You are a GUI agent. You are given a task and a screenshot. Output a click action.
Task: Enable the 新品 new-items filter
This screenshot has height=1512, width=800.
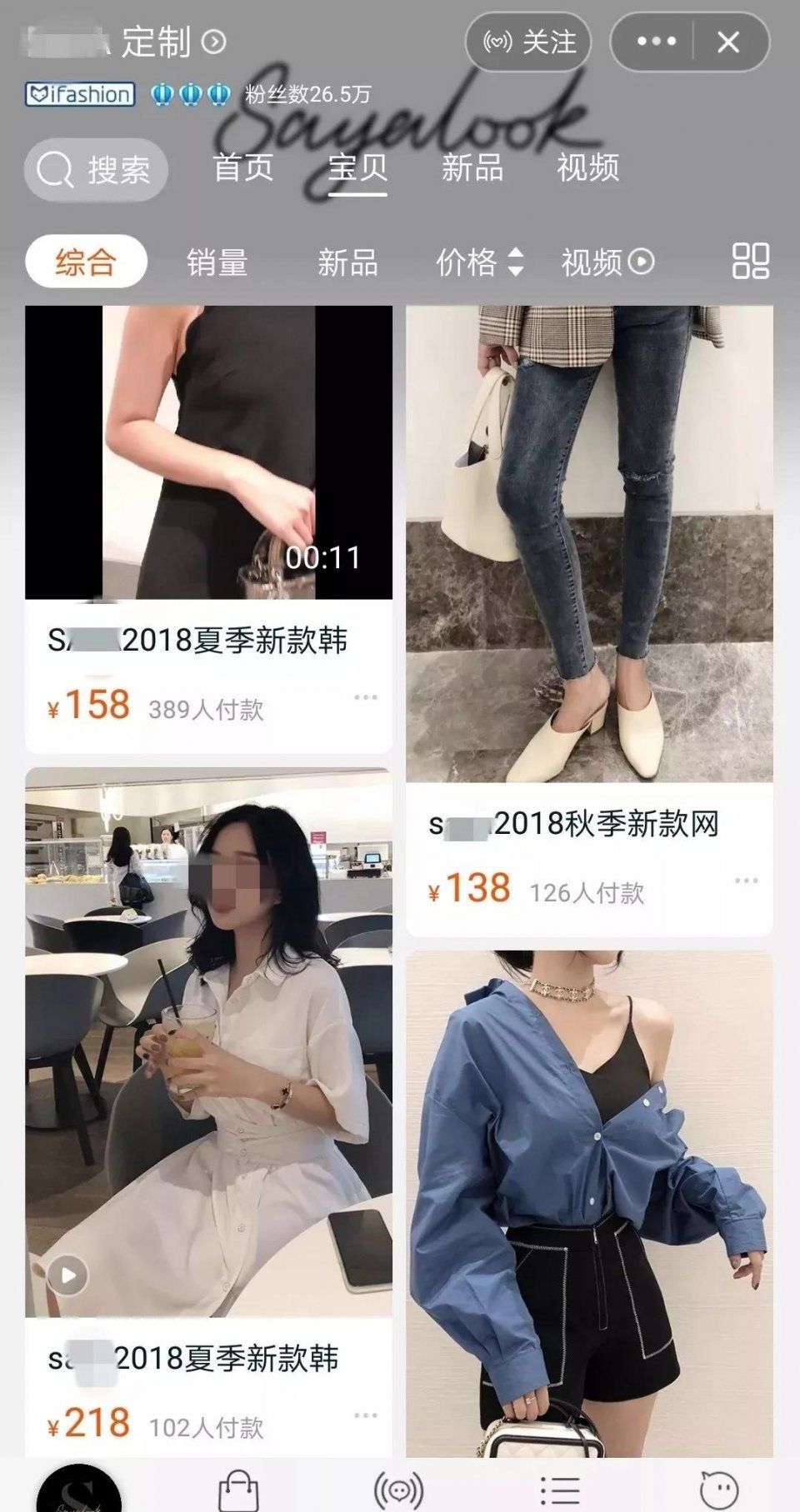[x=347, y=263]
